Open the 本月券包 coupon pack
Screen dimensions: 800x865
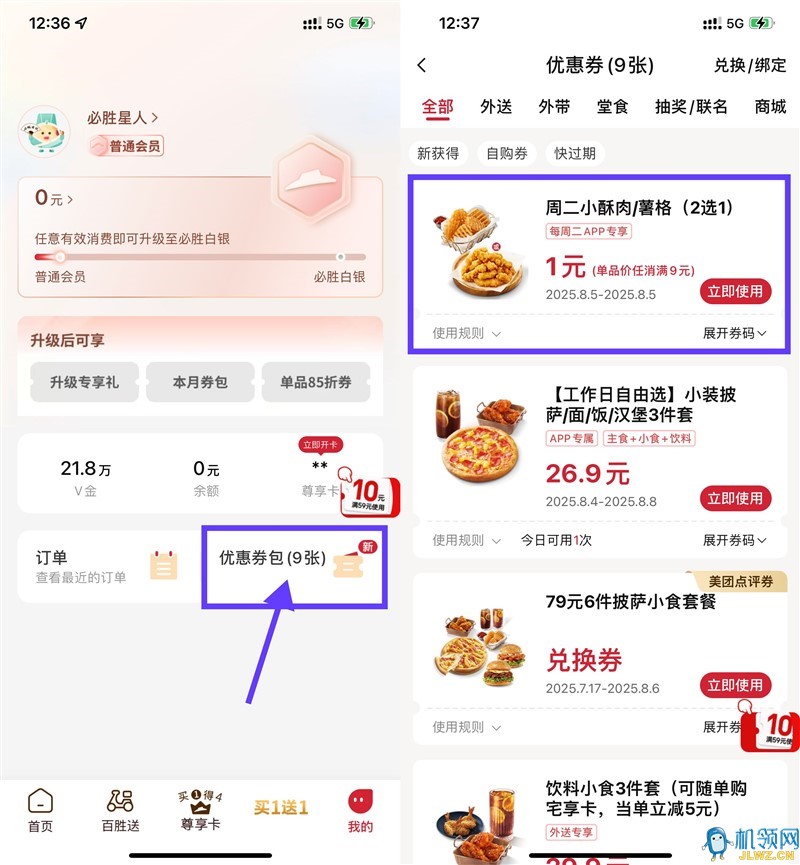tap(200, 382)
